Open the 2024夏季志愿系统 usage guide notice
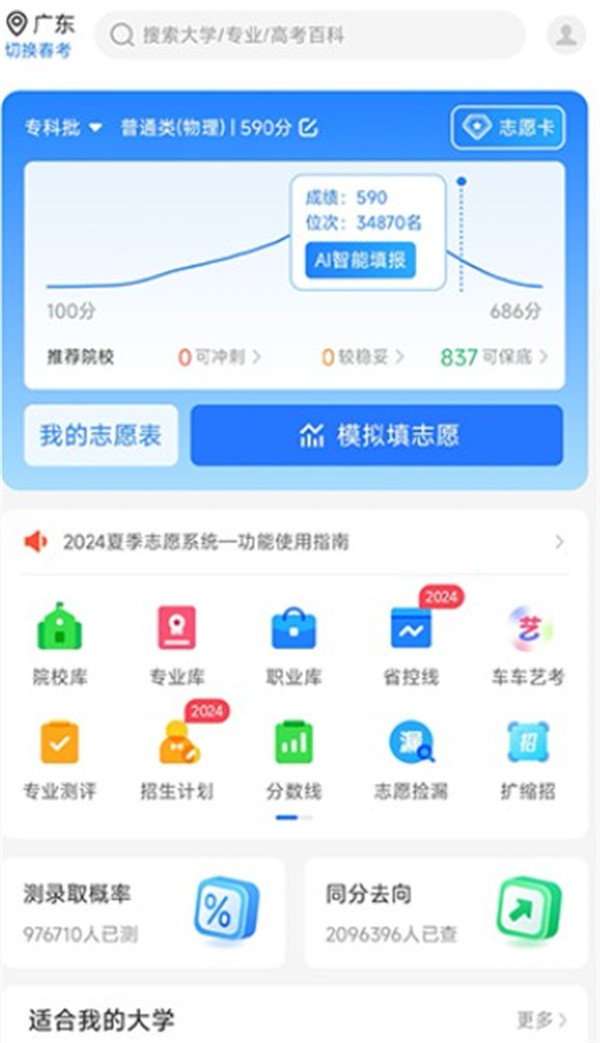 click(295, 542)
